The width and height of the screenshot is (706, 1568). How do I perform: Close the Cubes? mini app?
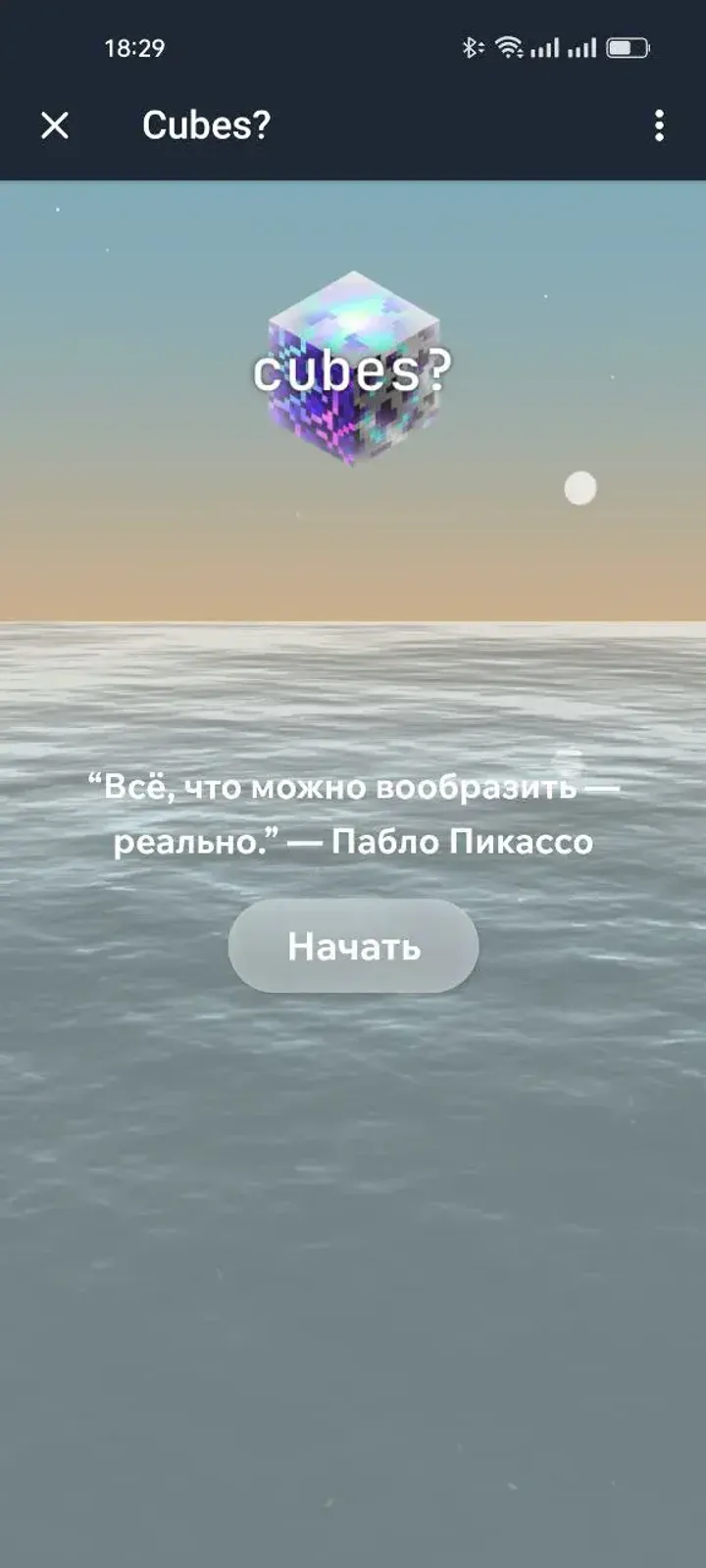(55, 125)
